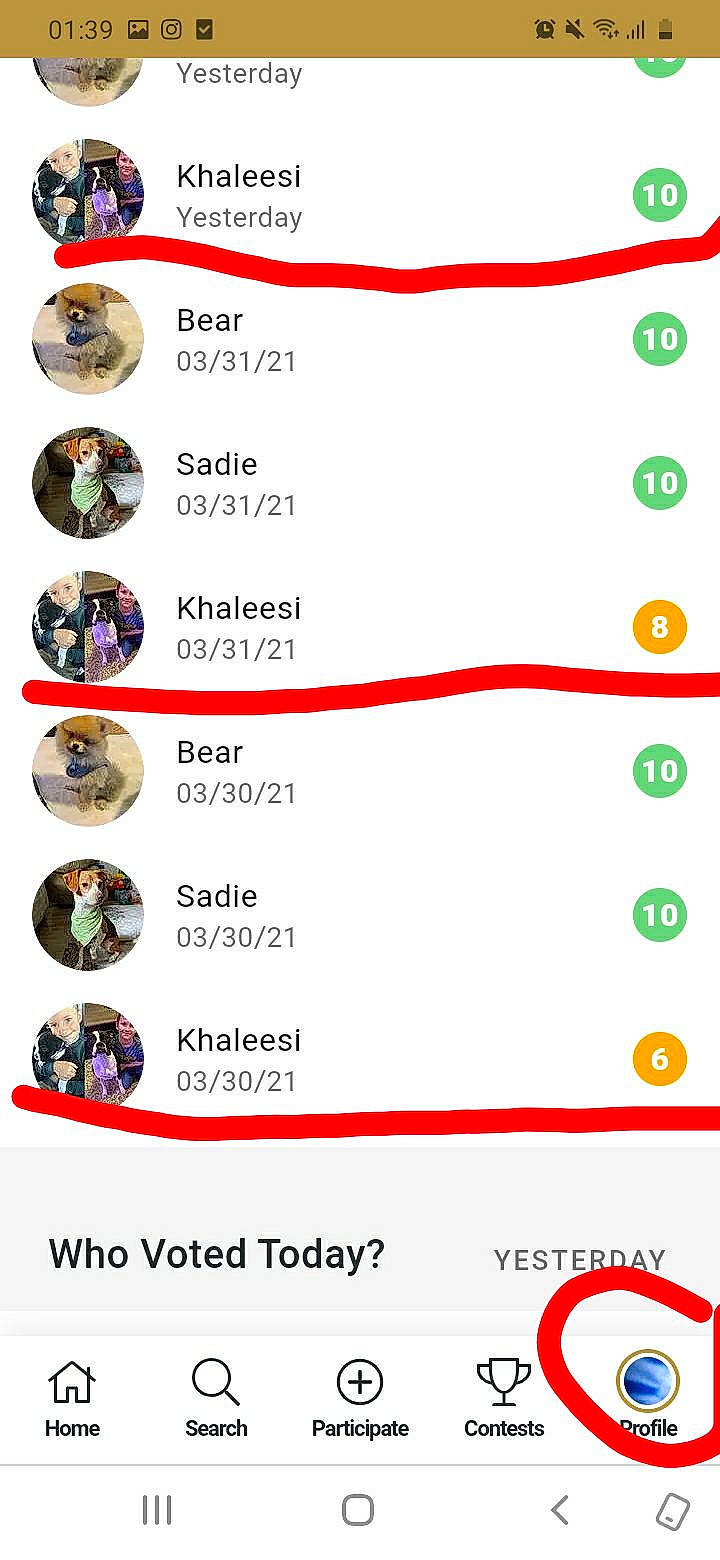720x1560 pixels.
Task: Open the recent apps view
Action: tap(157, 1510)
